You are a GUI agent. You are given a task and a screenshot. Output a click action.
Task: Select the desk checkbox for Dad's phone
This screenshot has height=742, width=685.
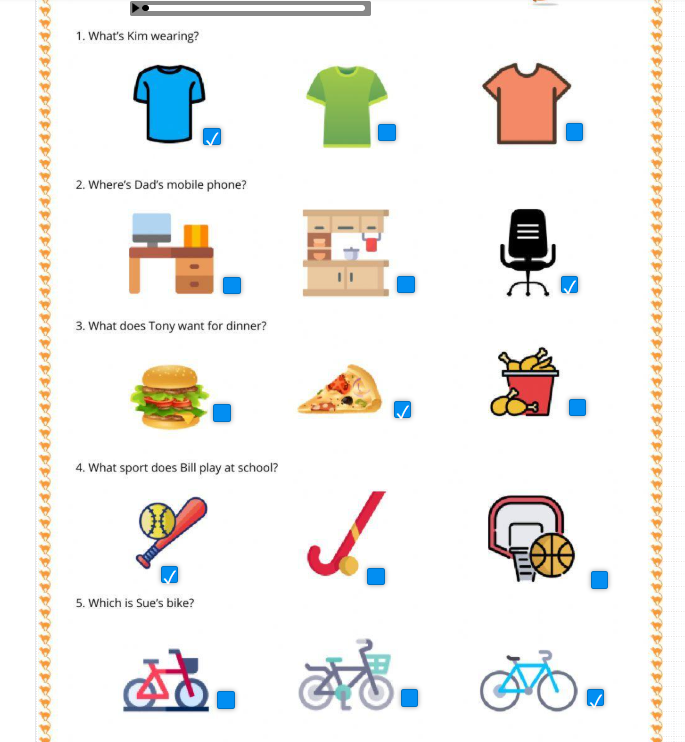pos(232,286)
